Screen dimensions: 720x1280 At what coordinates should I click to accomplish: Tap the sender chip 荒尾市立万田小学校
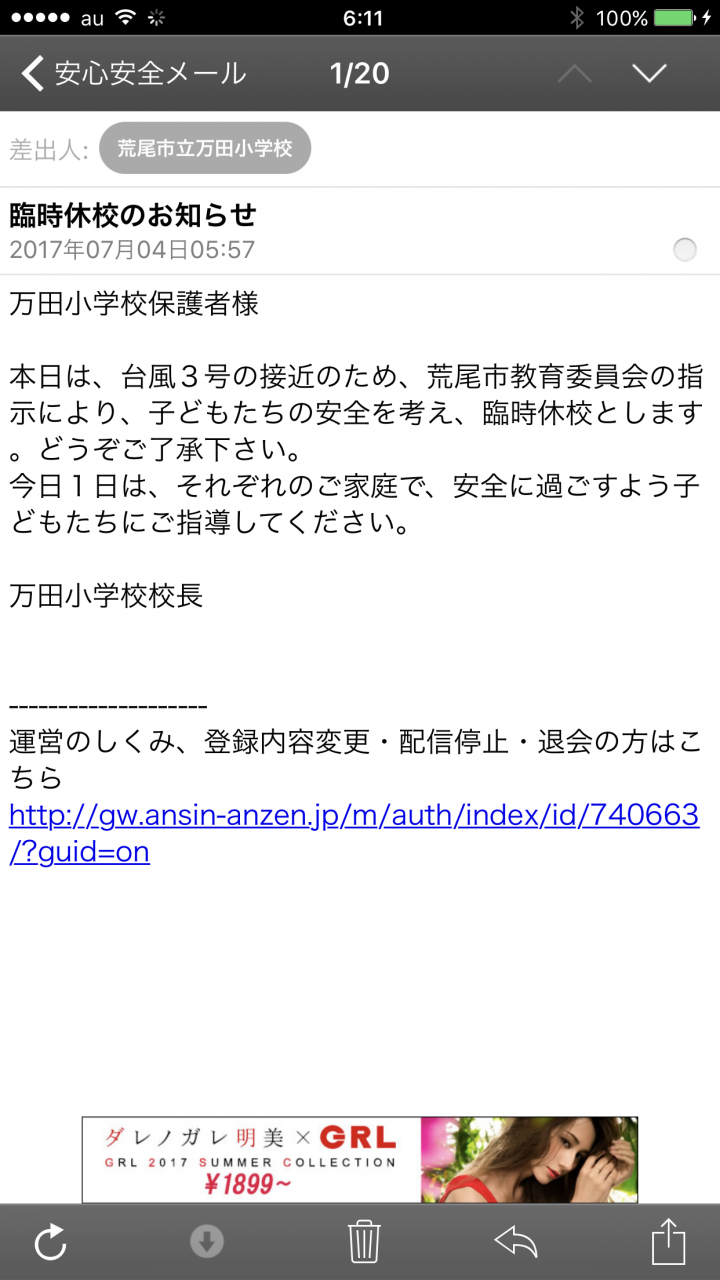[x=205, y=149]
